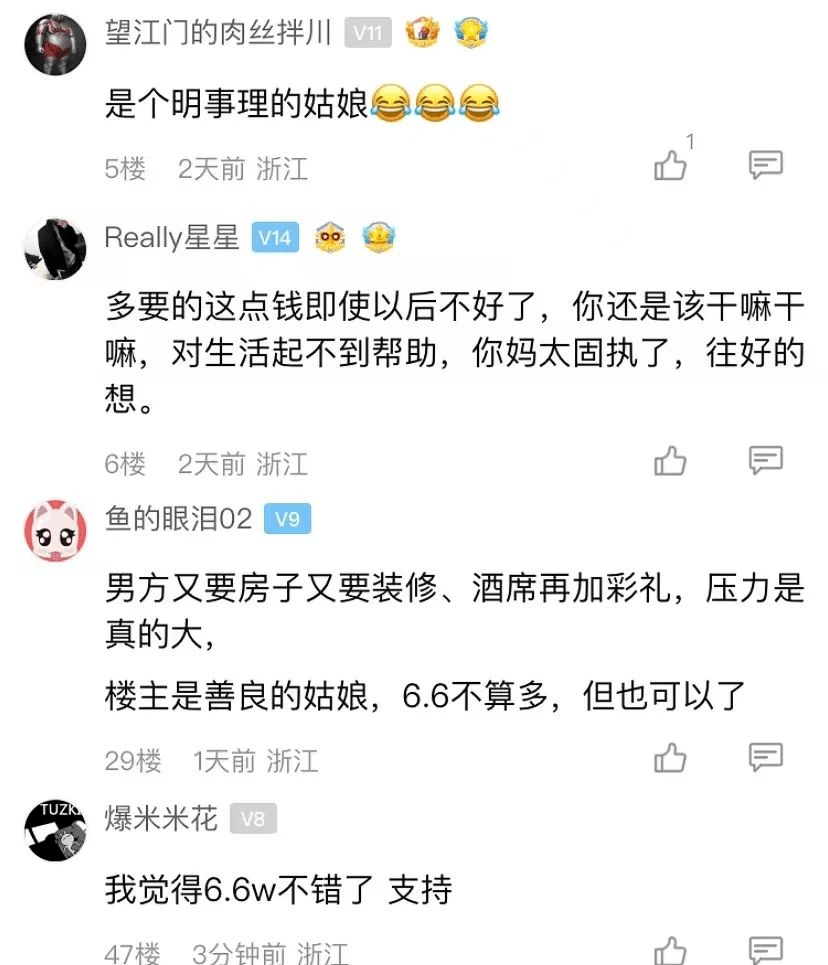The image size is (828, 965).
Task: Reply to 望江门的肉丝拌川's comment
Action: tap(766, 165)
